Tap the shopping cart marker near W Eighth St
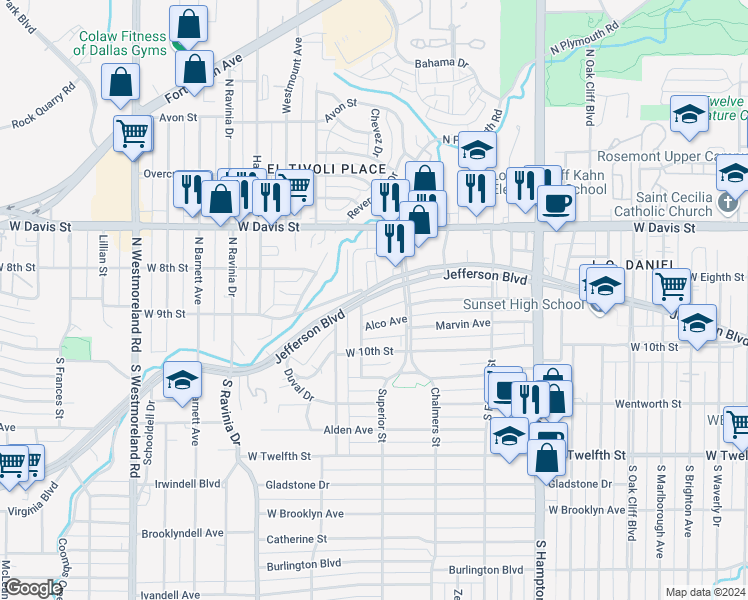This screenshot has width=748, height=600. pyautogui.click(x=671, y=290)
